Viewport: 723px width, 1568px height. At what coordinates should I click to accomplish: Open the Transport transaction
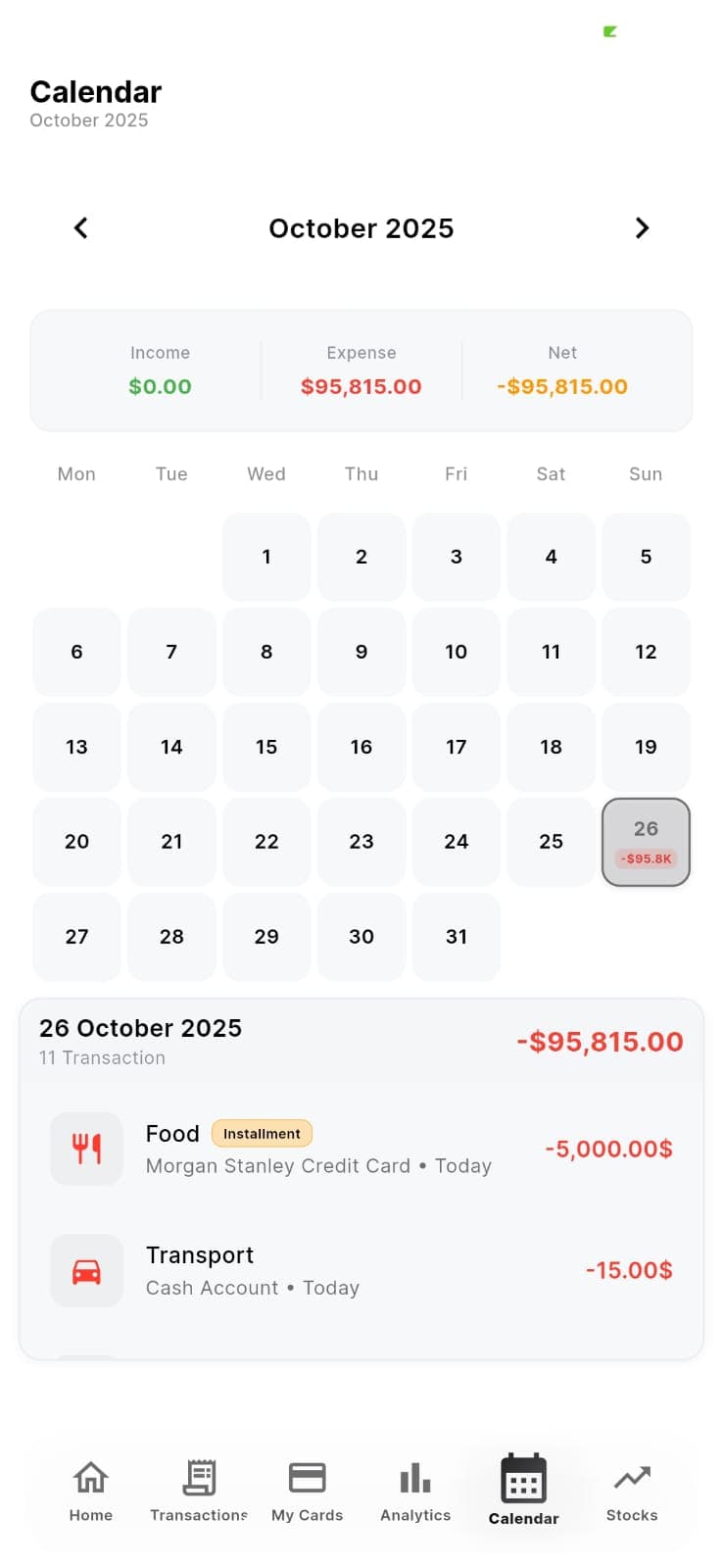pos(361,1270)
